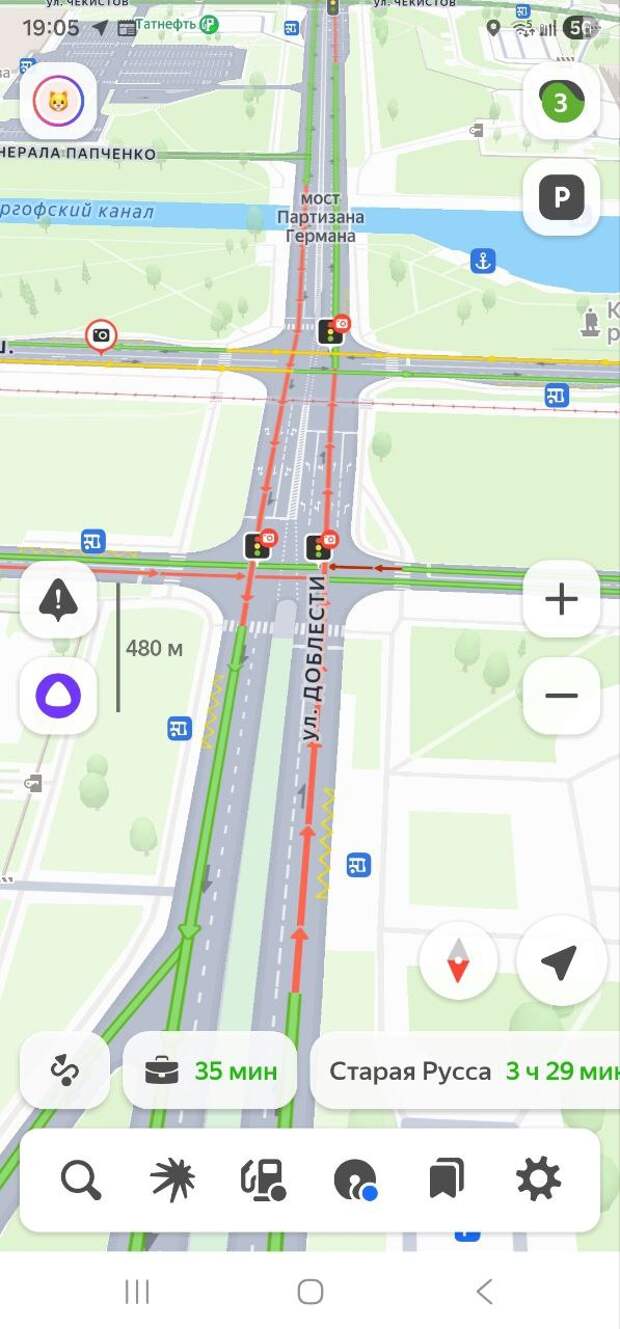Zoom out of the map
Image resolution: width=620 pixels, height=1329 pixels.
561,696
